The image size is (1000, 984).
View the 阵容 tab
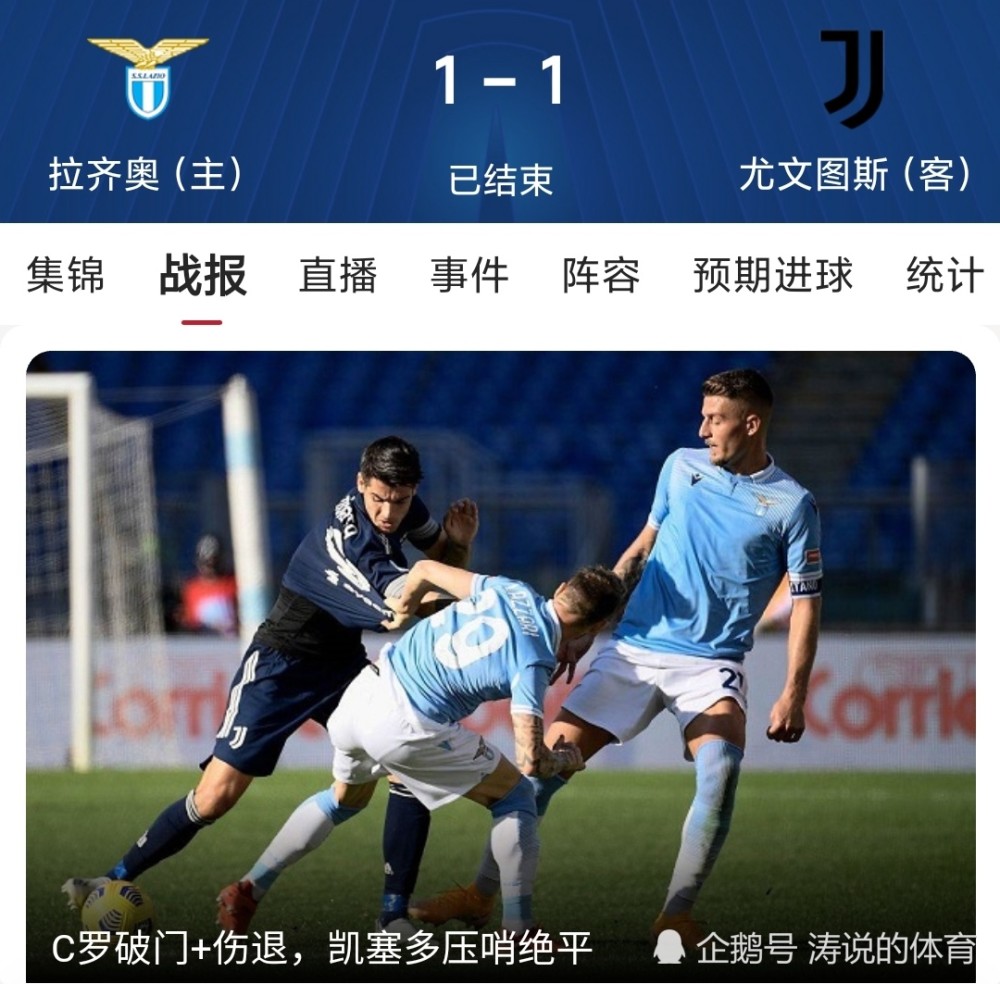click(x=601, y=276)
